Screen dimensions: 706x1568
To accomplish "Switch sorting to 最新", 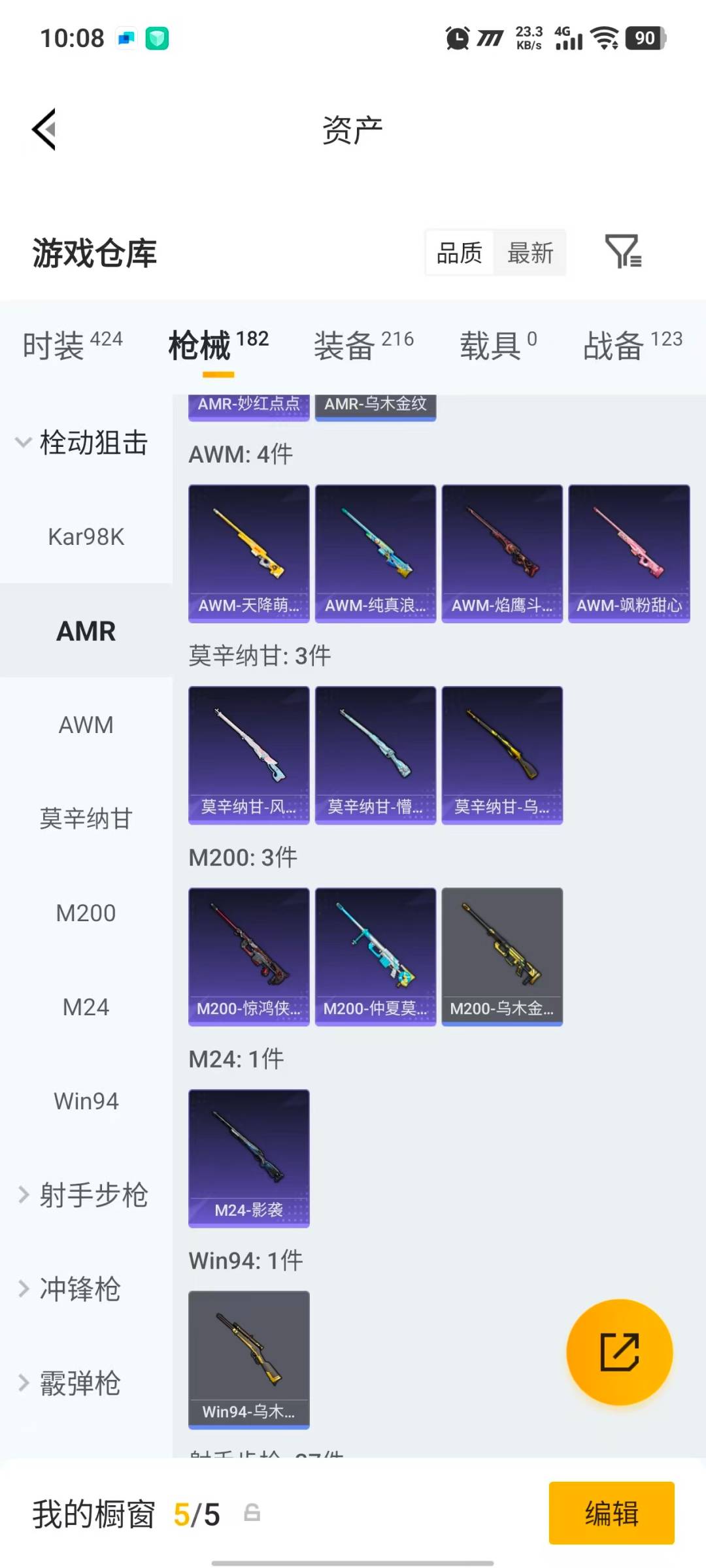I will 531,253.
